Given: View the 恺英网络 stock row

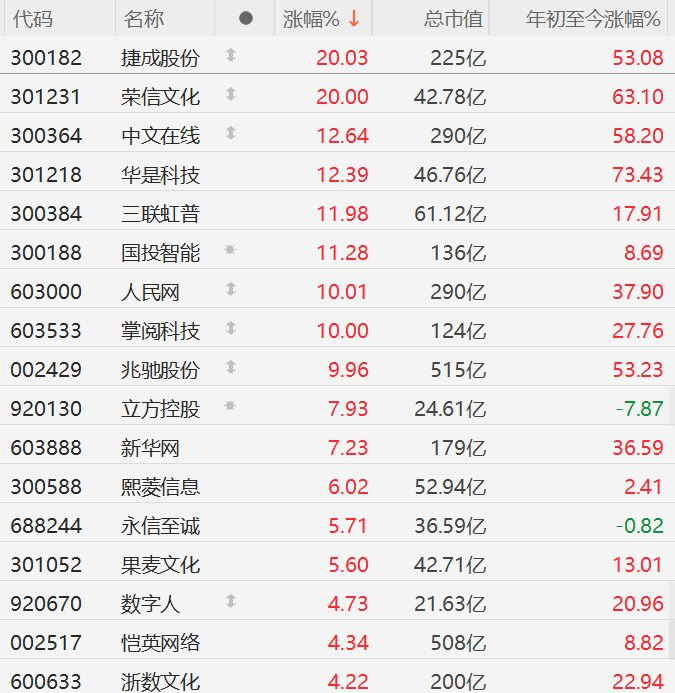Looking at the screenshot, I should pos(160,643).
